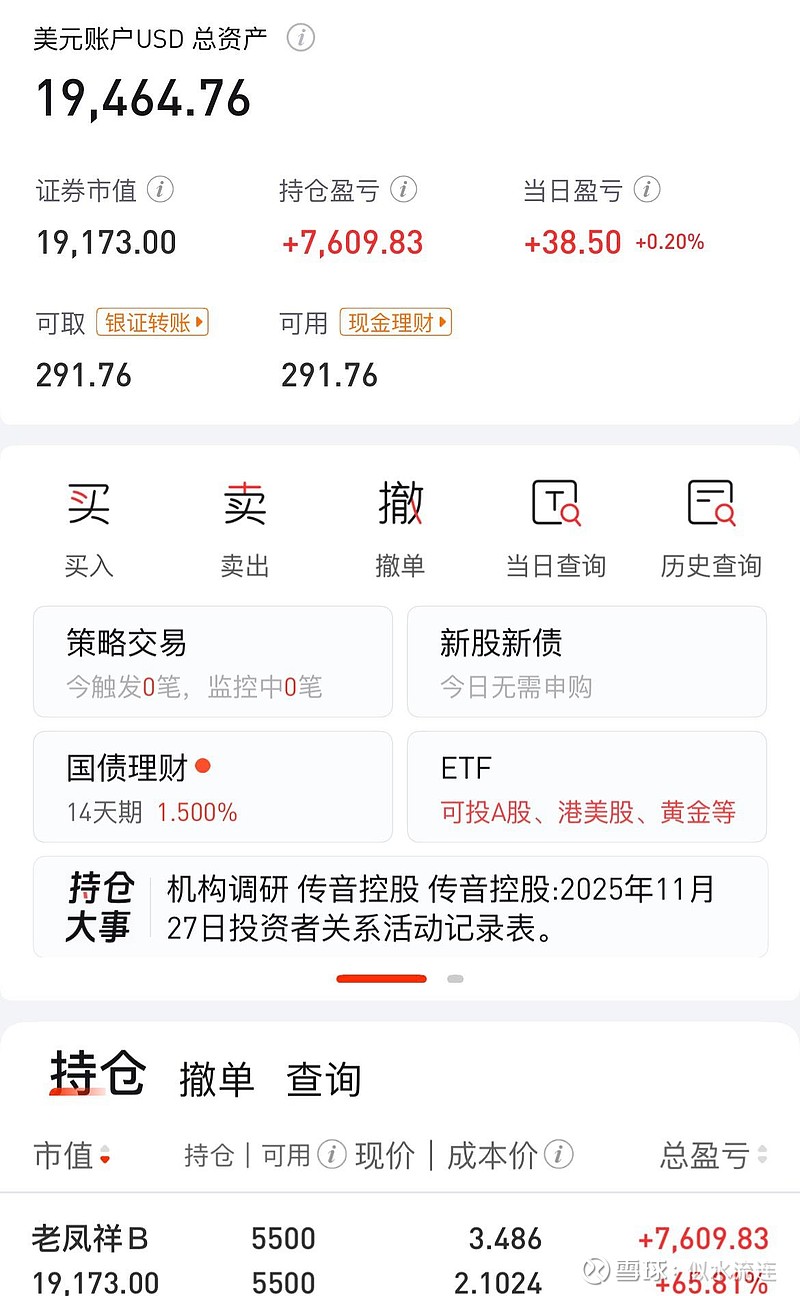Screen dimensions: 800x1296
Task: Tap 买入 to buy
Action: pyautogui.click(x=89, y=528)
